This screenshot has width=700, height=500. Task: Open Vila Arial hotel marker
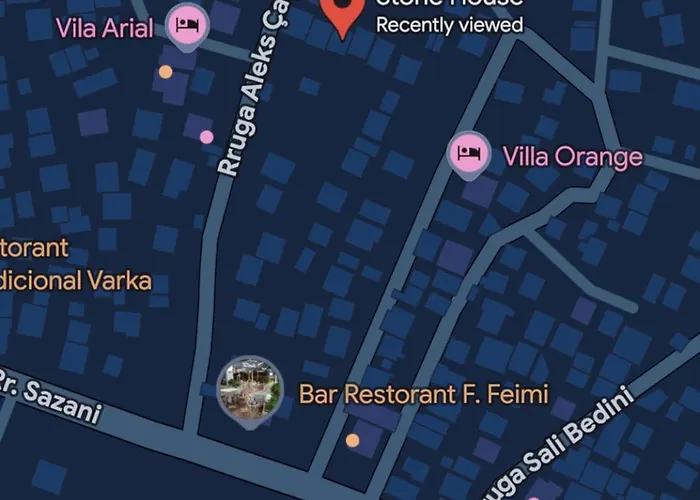pos(185,25)
